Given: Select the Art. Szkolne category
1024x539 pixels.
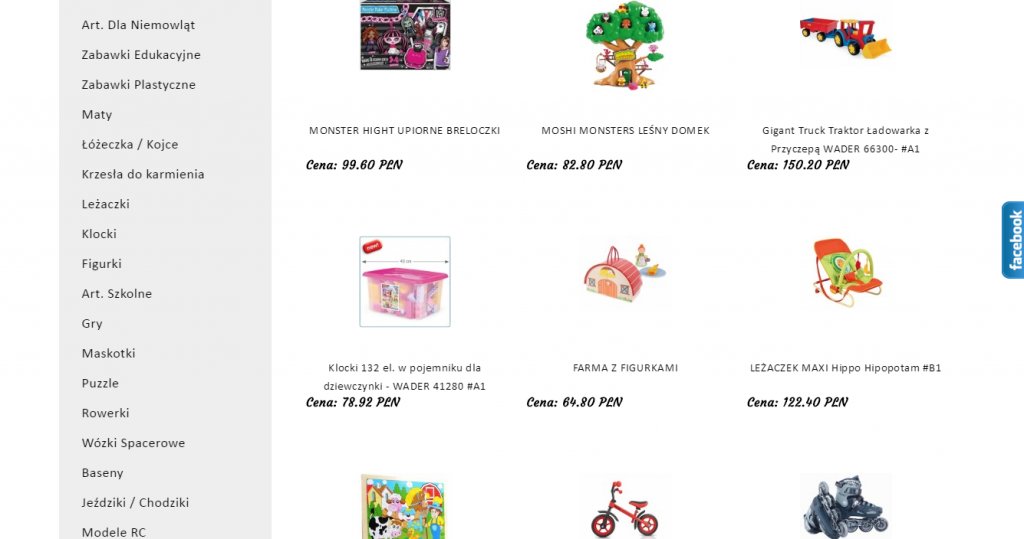Looking at the screenshot, I should (x=116, y=294).
